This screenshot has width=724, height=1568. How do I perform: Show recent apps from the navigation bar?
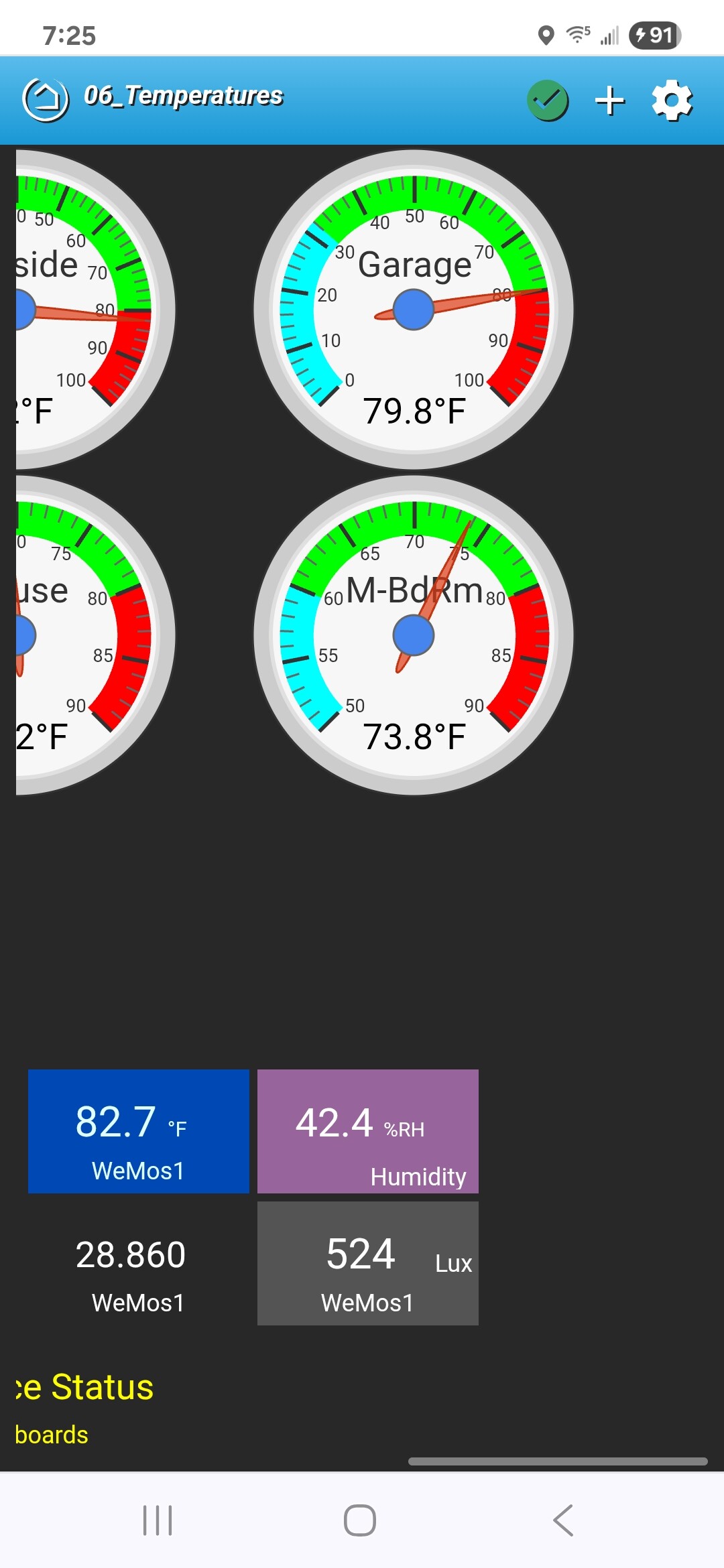point(158,1520)
